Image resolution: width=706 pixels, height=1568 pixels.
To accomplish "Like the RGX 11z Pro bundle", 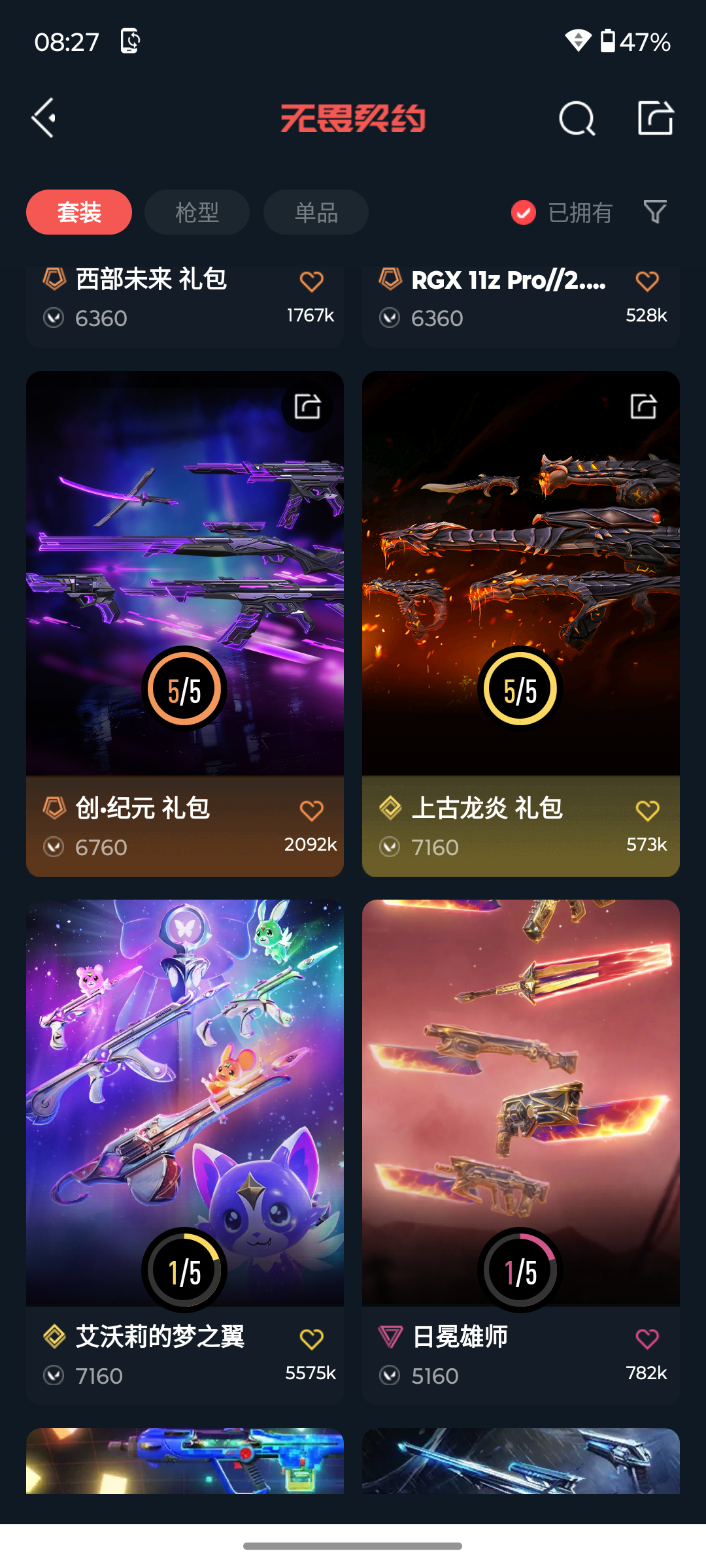I will point(647,282).
